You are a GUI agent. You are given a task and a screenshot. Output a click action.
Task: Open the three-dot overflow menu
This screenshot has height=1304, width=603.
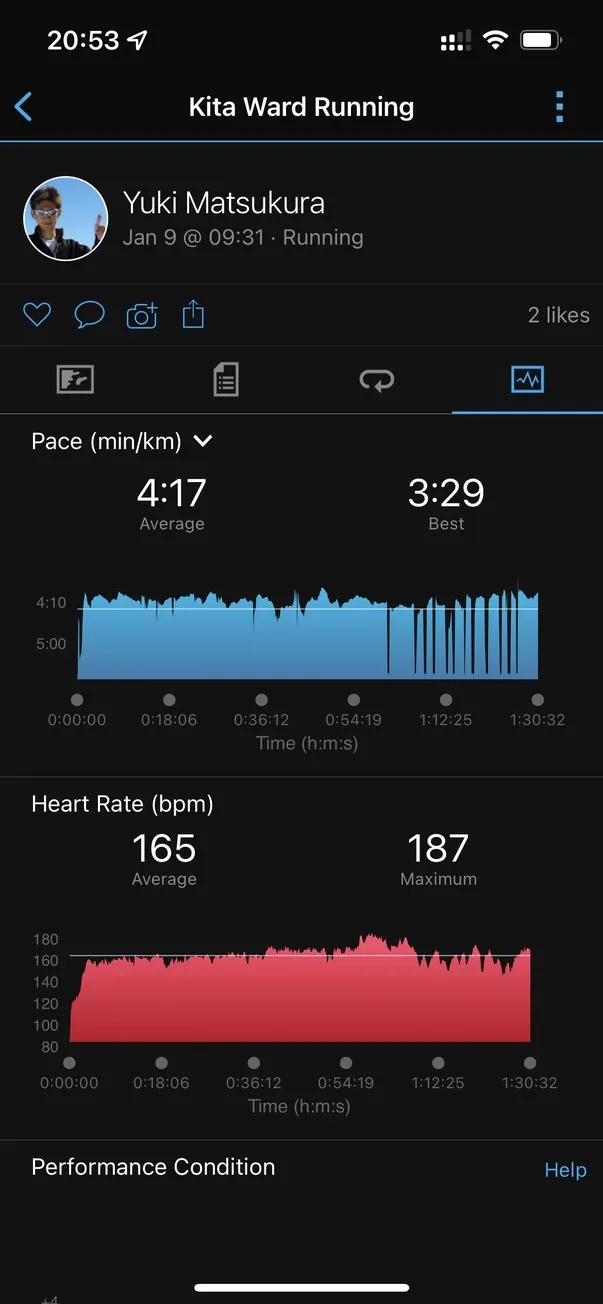point(559,107)
